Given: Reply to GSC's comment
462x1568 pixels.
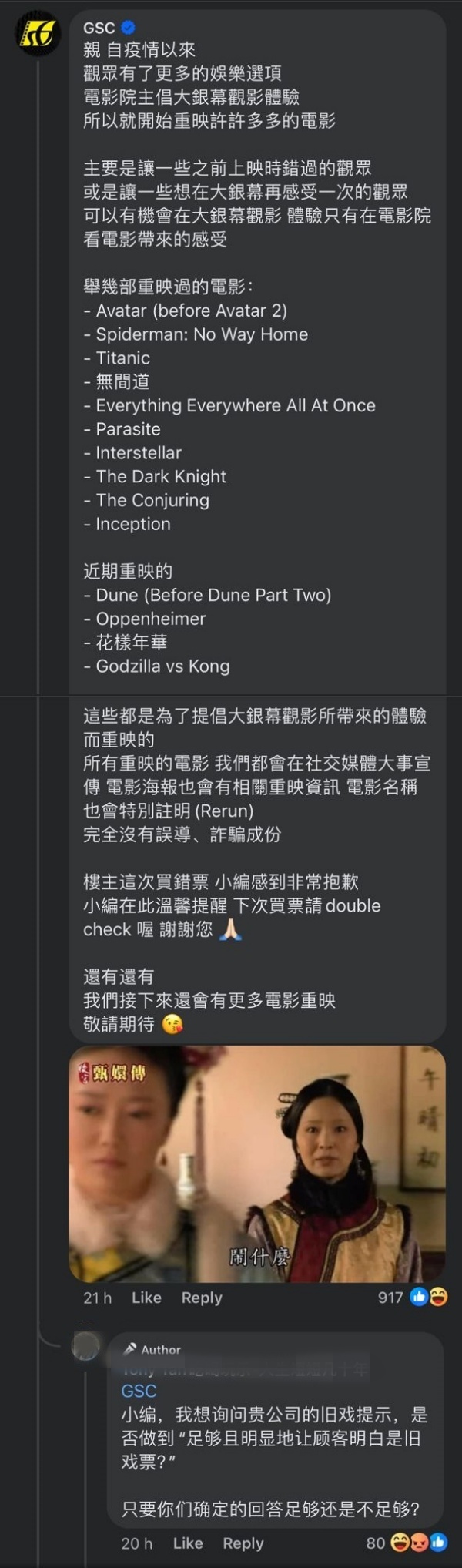Looking at the screenshot, I should [202, 1298].
